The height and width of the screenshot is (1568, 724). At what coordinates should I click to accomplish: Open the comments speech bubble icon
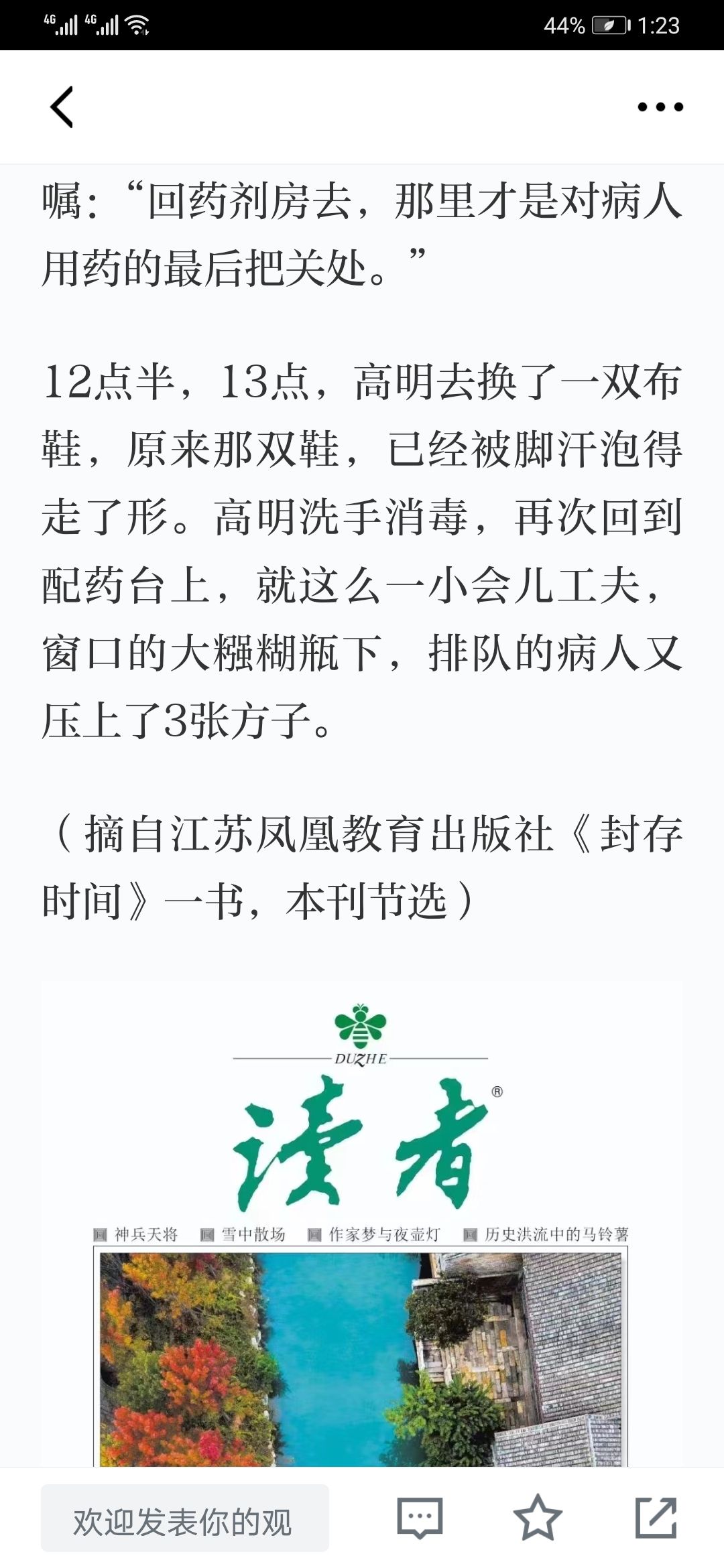pyautogui.click(x=420, y=1518)
